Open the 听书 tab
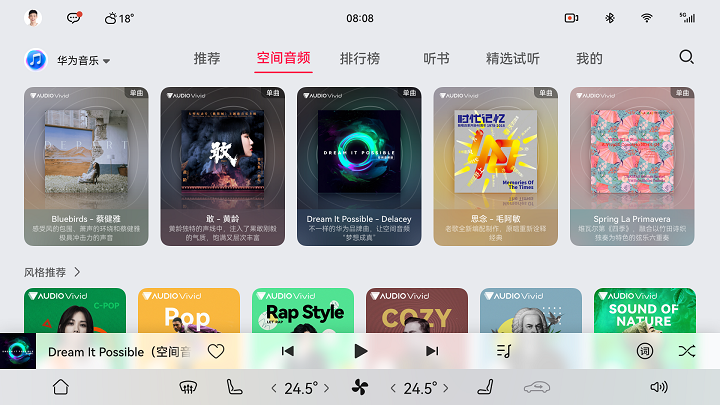 point(436,59)
